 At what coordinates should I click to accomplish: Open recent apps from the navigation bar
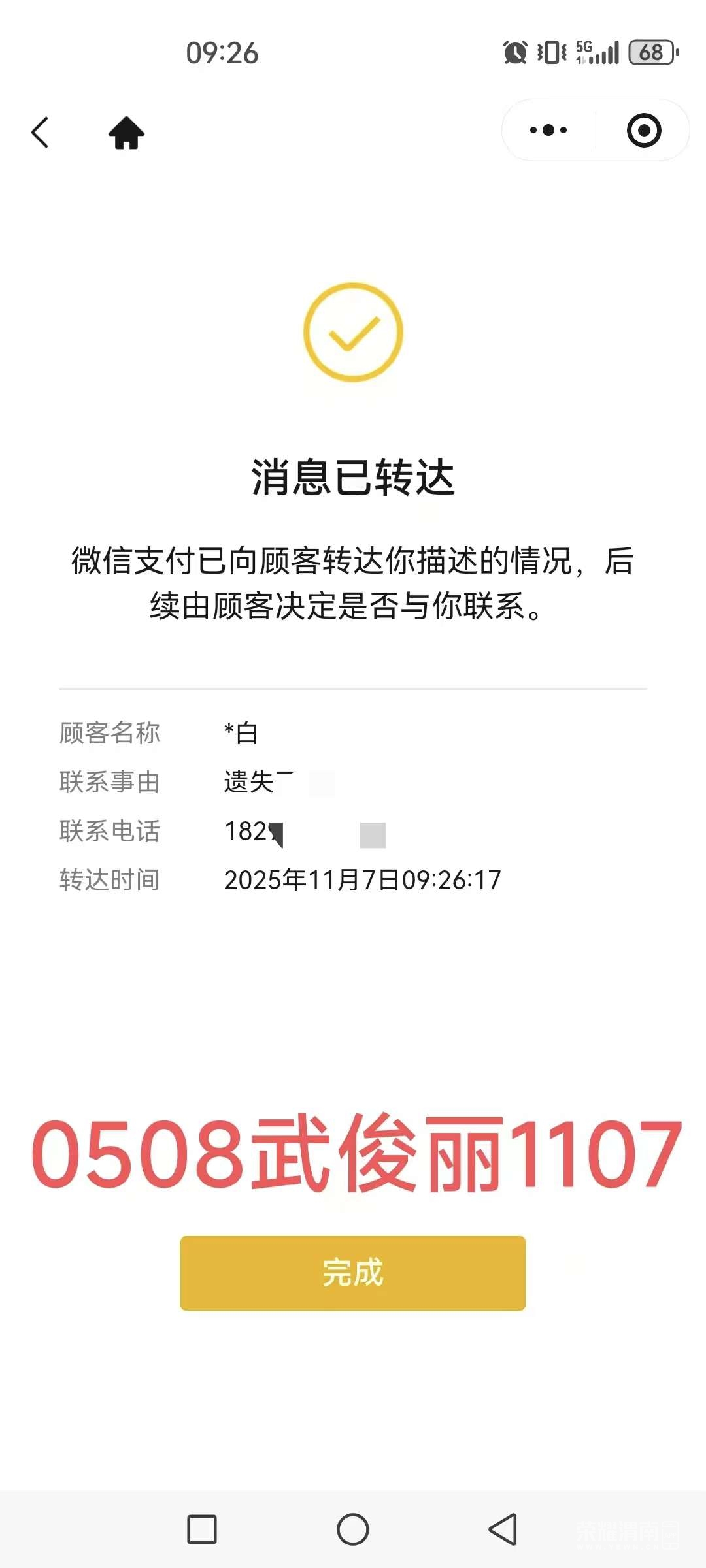202,1529
